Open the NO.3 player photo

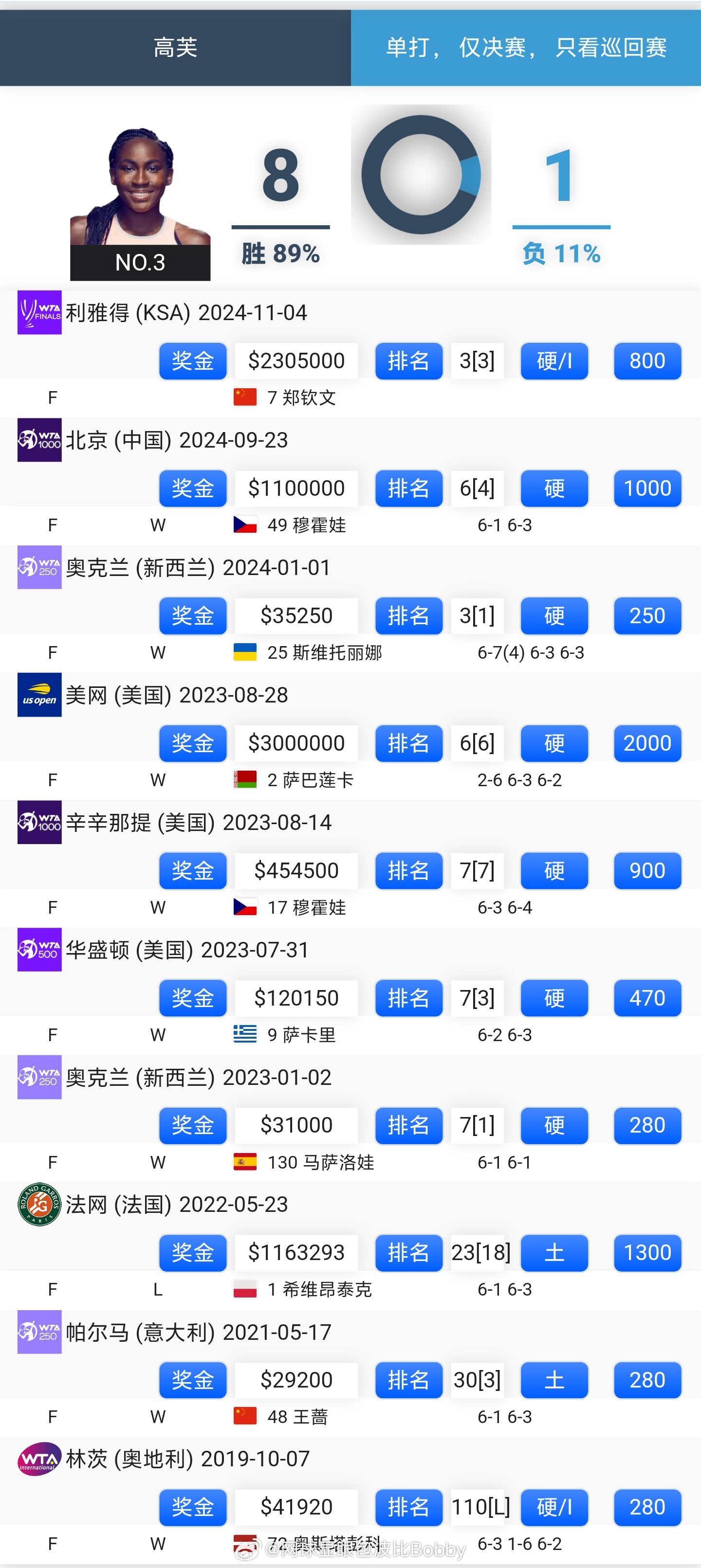pyautogui.click(x=140, y=203)
